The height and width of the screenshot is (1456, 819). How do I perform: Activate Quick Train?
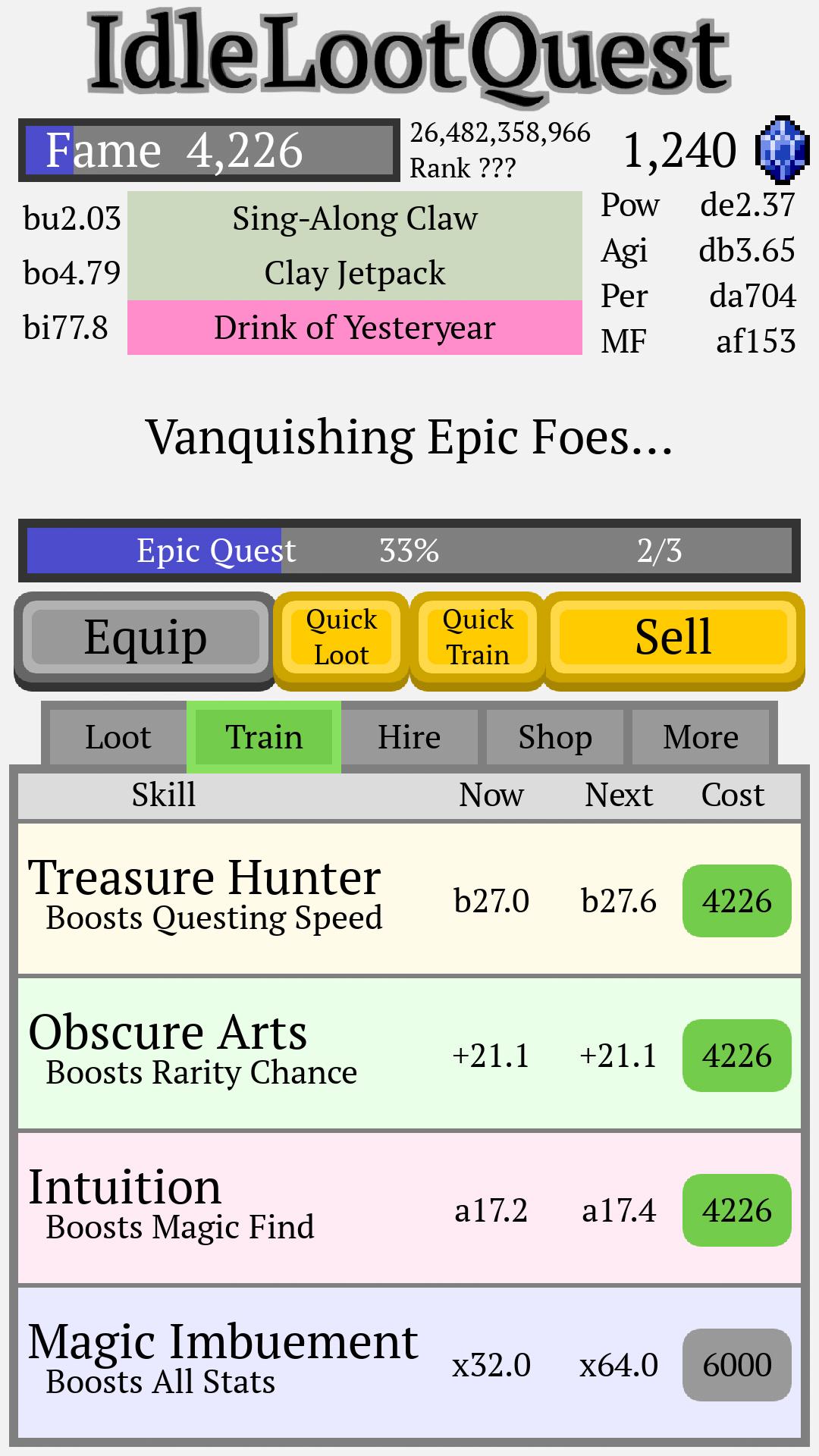(478, 638)
